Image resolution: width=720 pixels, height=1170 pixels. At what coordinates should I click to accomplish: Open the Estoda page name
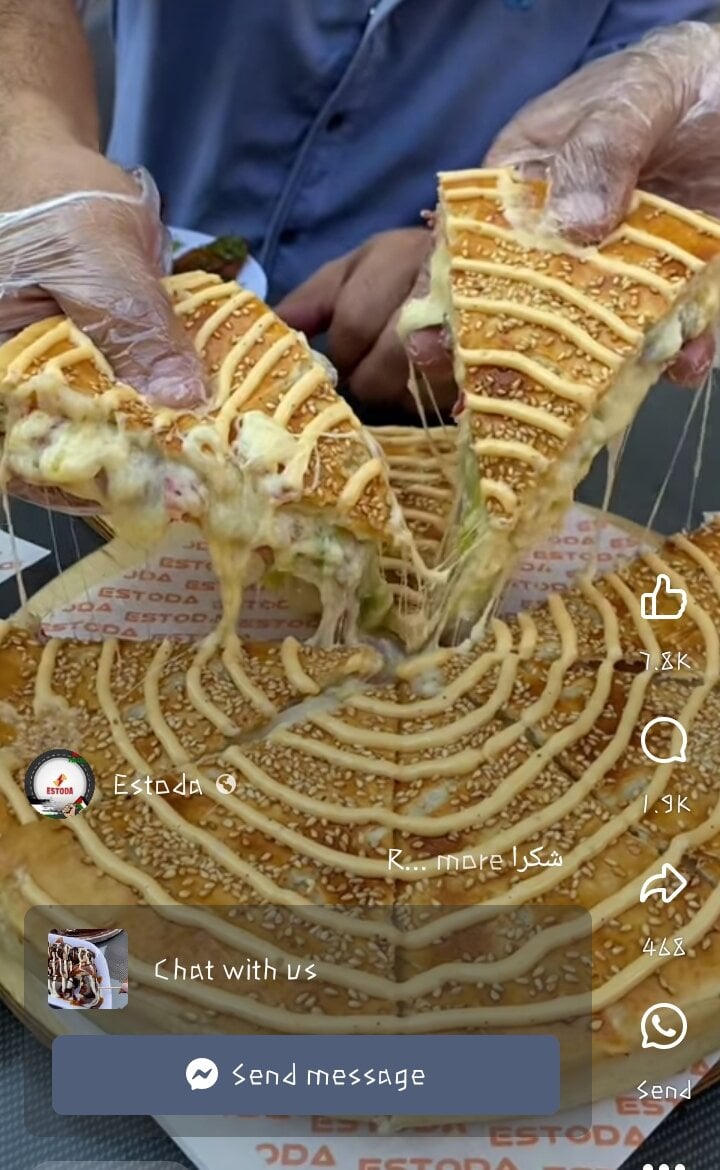coord(158,785)
